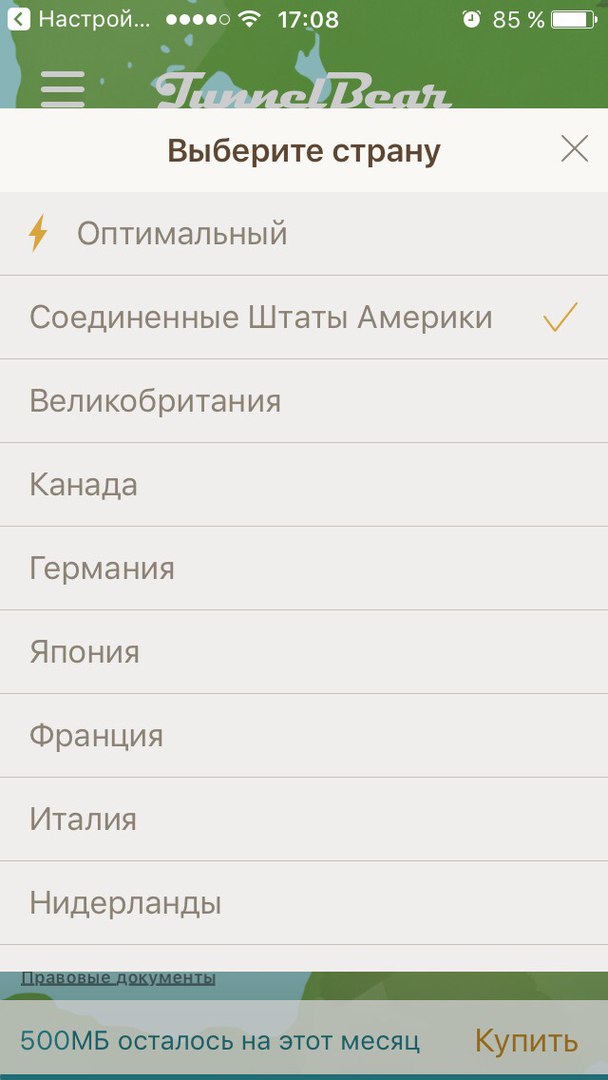
Task: Choose Италия as the country
Action: click(x=304, y=819)
